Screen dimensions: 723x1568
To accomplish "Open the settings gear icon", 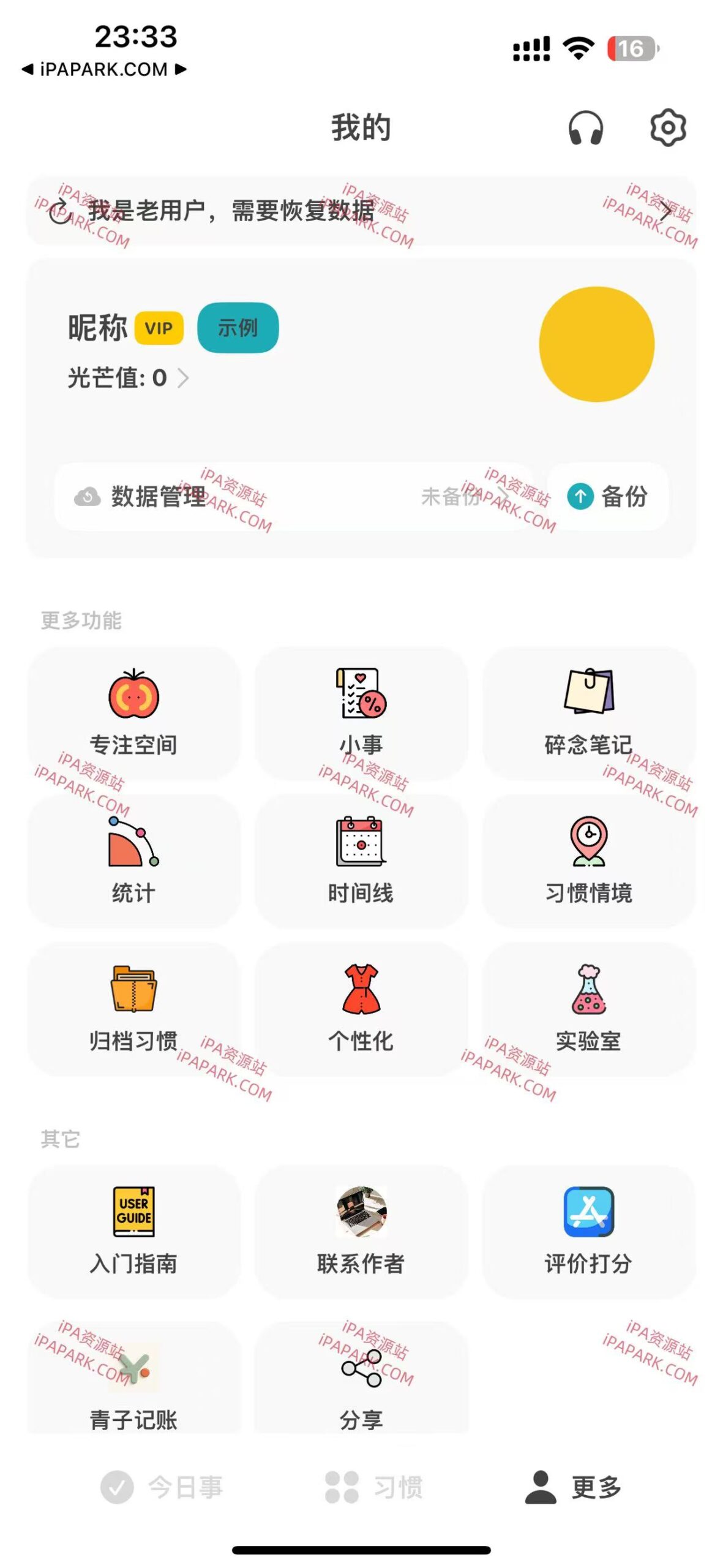I will [667, 127].
